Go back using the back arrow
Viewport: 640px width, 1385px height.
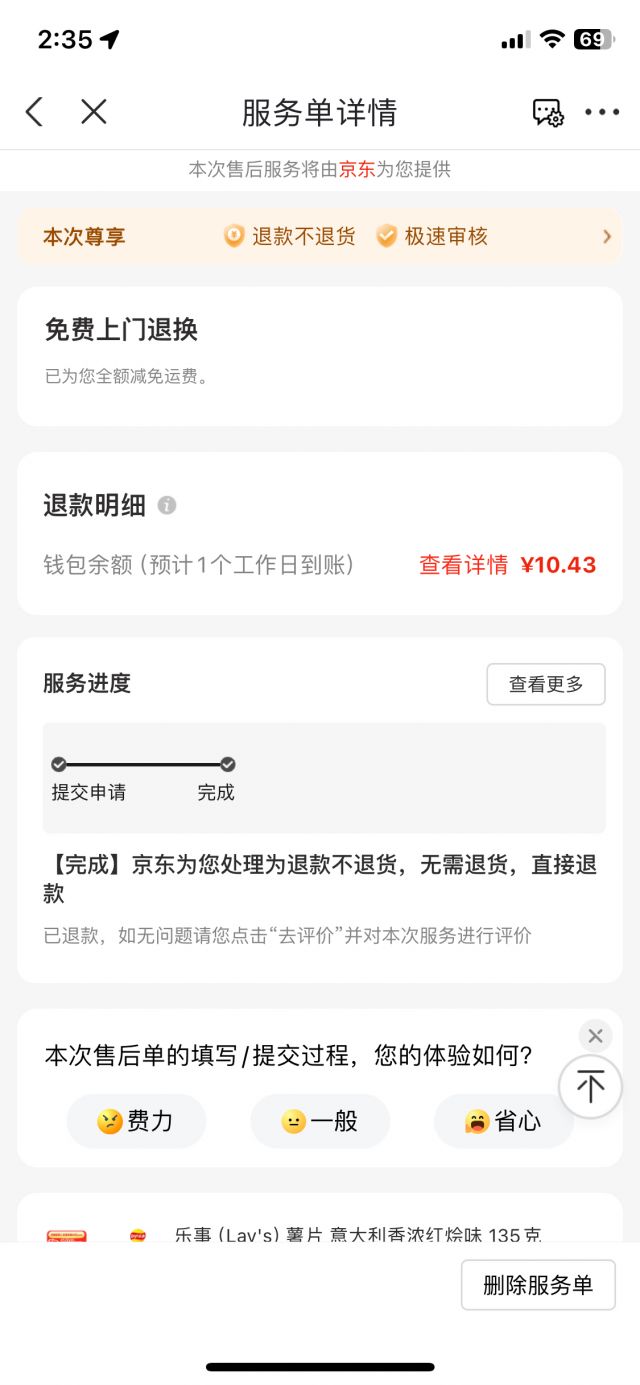click(x=34, y=112)
